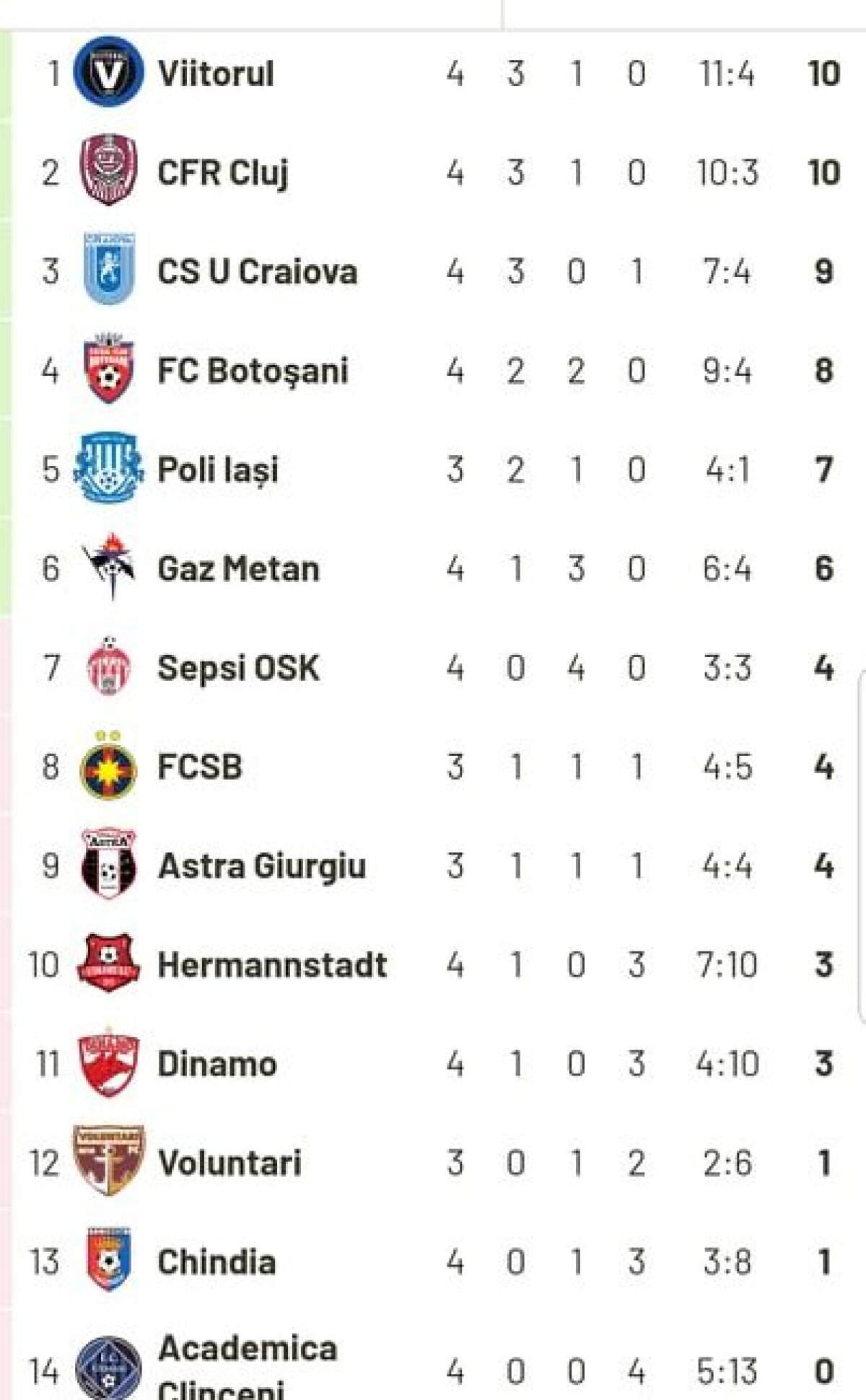
Task: Open Astra Giurgiu in the table
Action: click(x=261, y=866)
